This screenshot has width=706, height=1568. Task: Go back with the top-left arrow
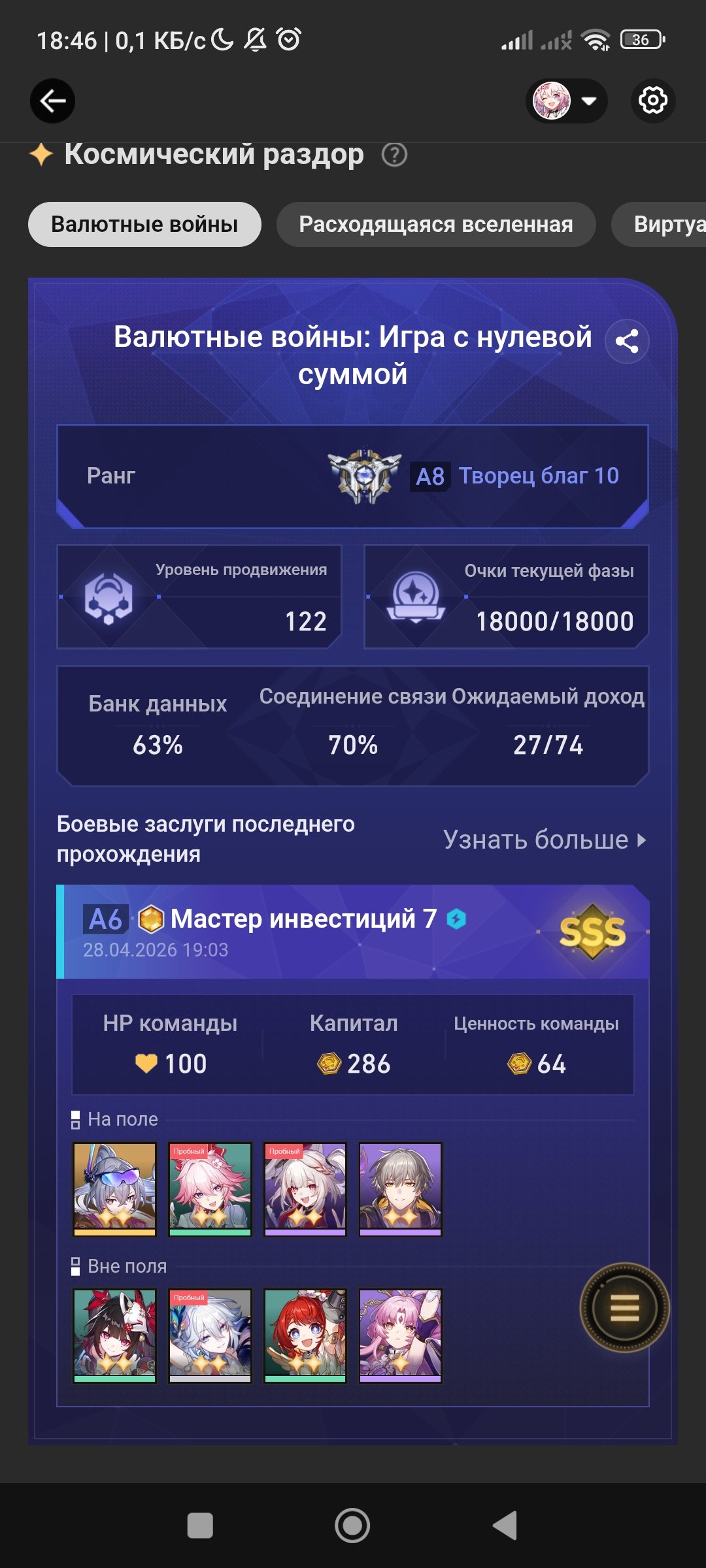click(52, 101)
